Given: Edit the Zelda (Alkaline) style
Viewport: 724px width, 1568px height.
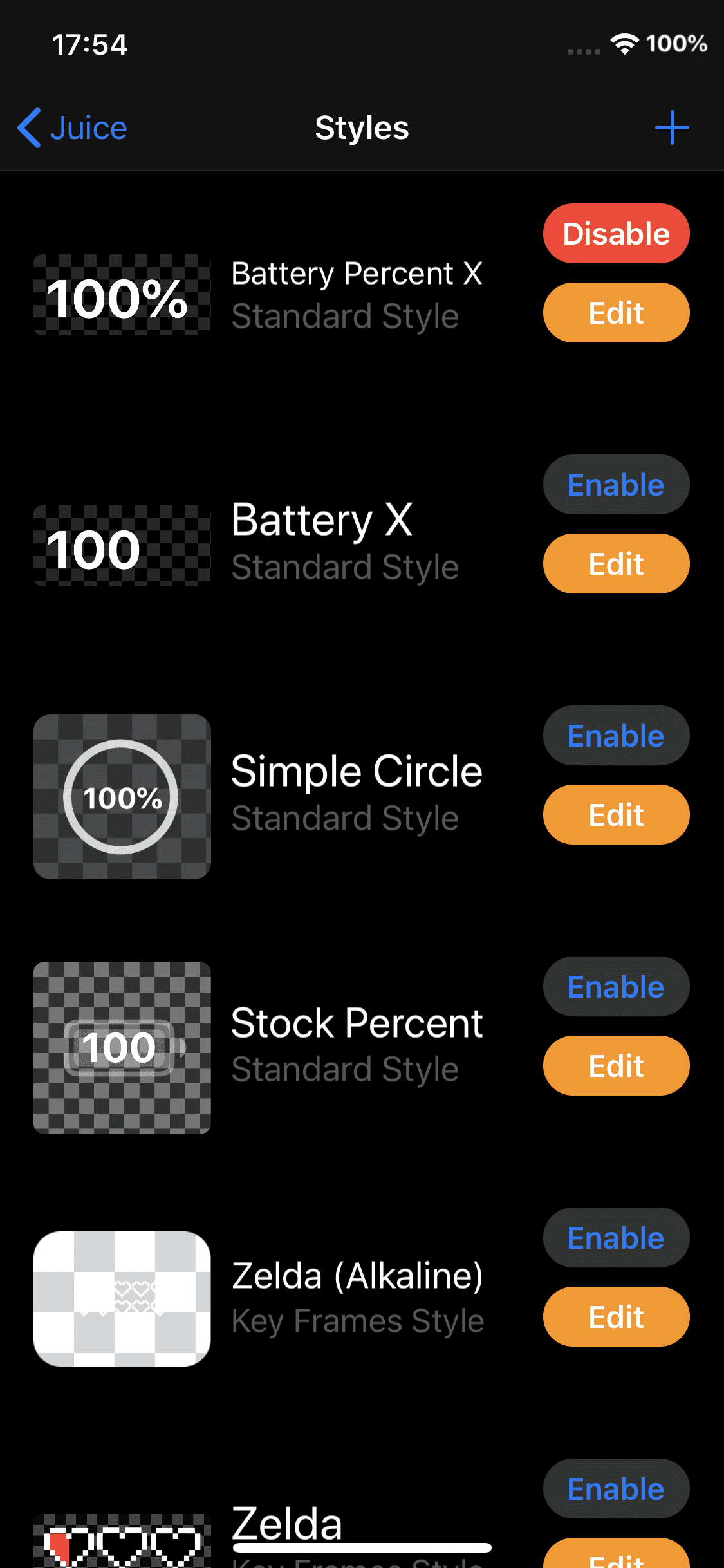Looking at the screenshot, I should pyautogui.click(x=616, y=1317).
